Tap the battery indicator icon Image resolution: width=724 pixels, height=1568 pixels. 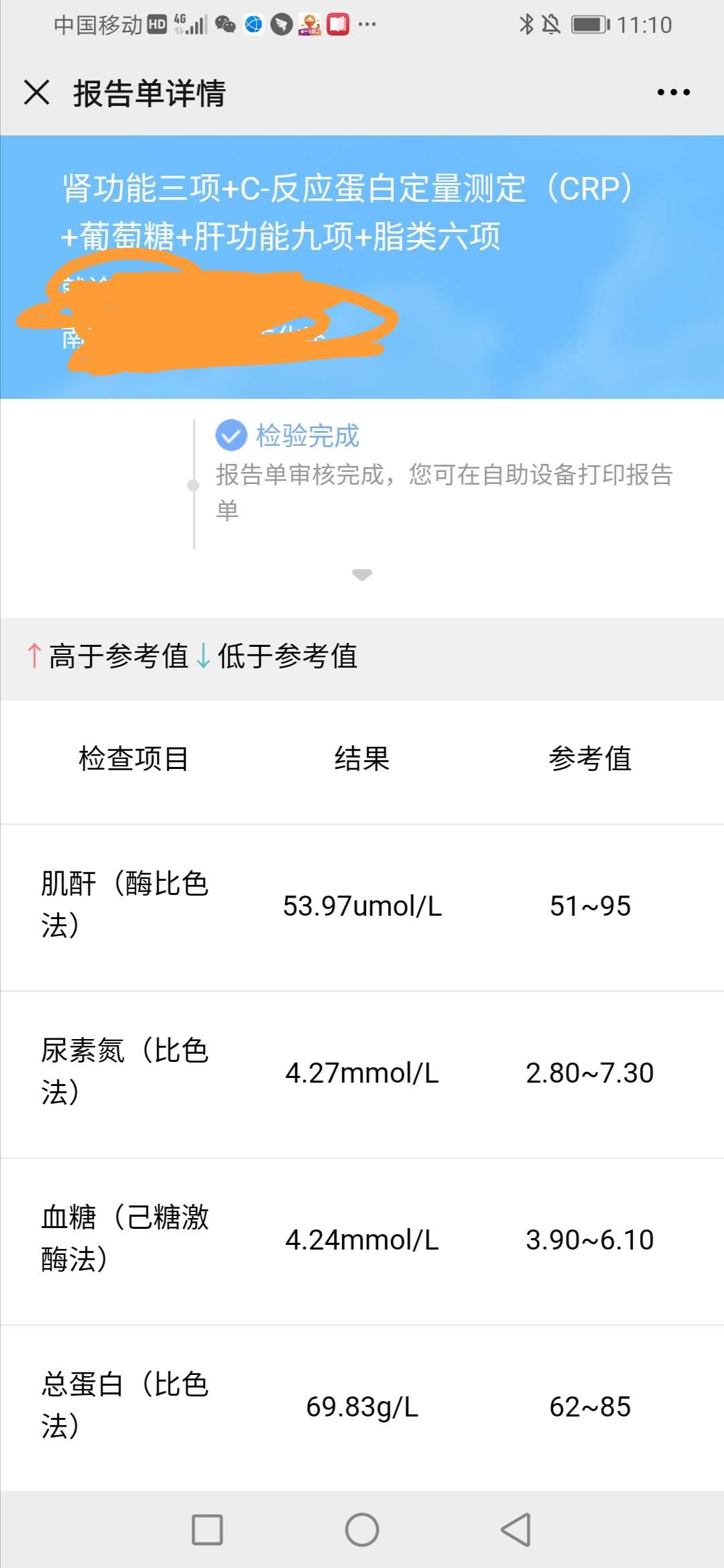coord(589,24)
